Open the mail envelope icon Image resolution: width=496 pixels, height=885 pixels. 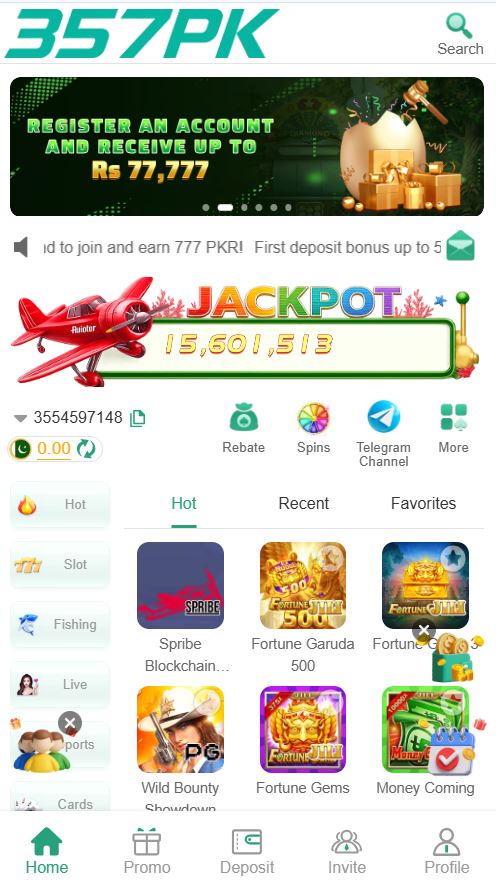pyautogui.click(x=460, y=246)
